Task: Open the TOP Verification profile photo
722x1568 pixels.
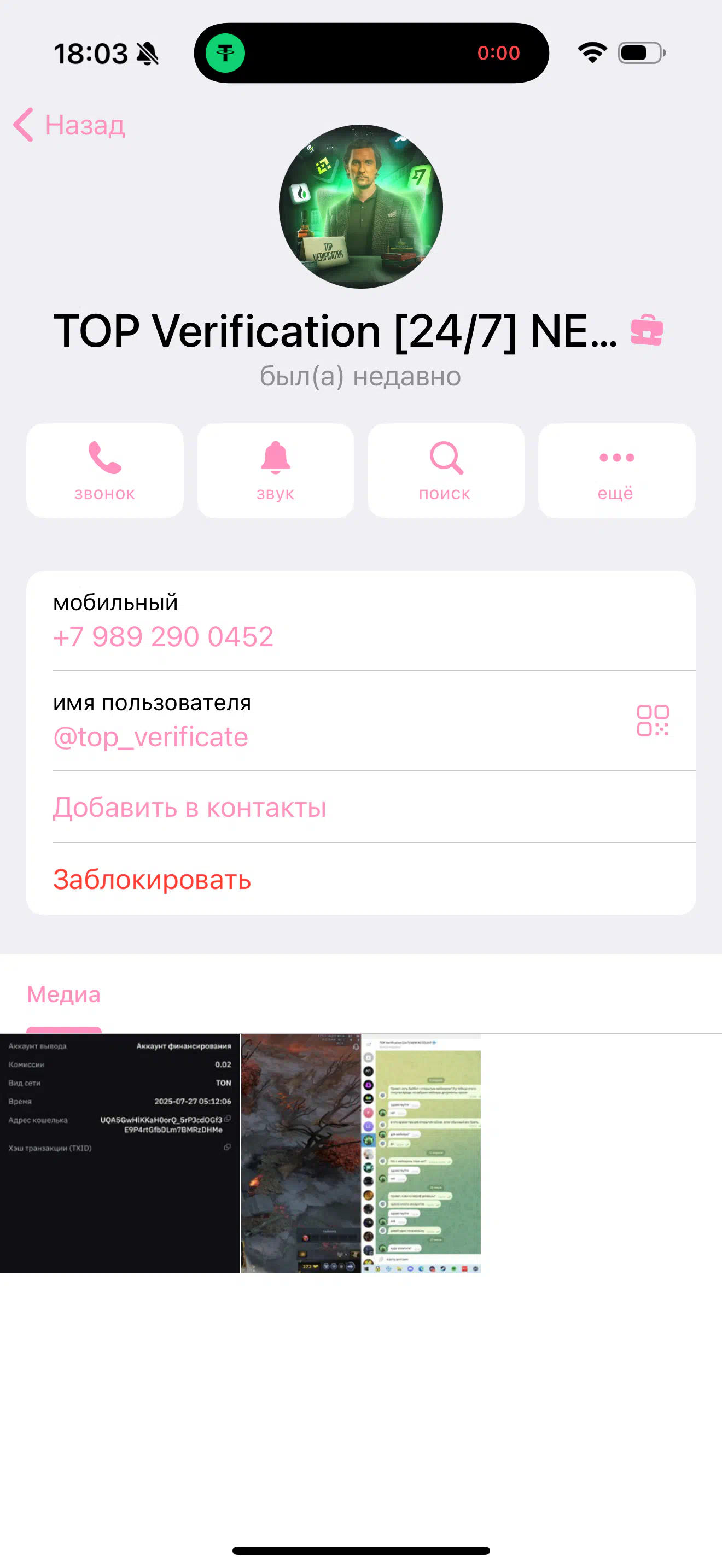Action: 361,206
